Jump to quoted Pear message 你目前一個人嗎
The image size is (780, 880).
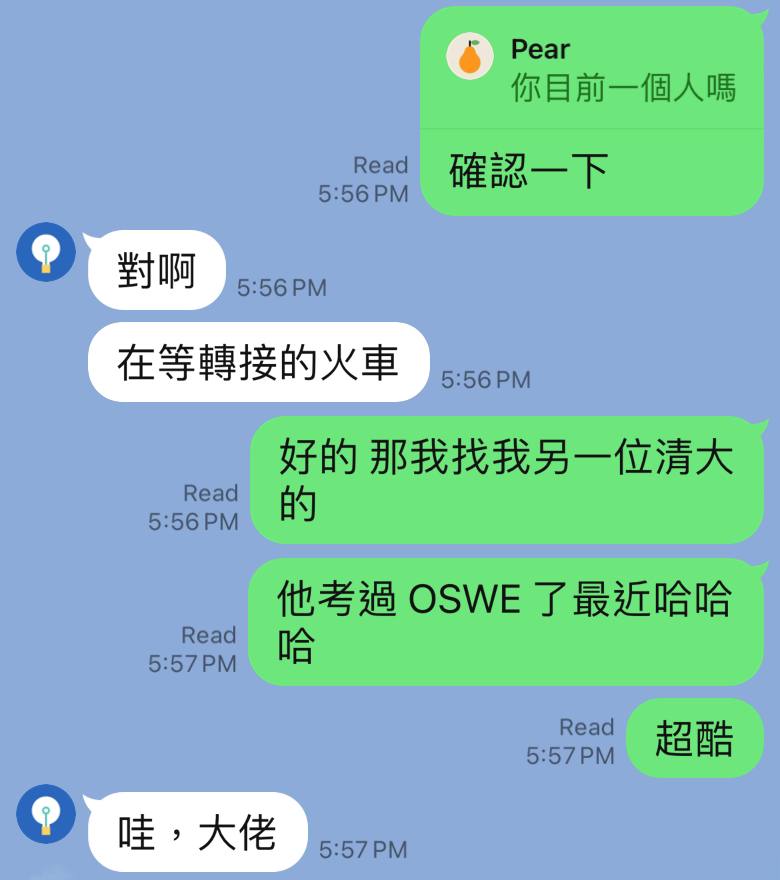pyautogui.click(x=592, y=70)
